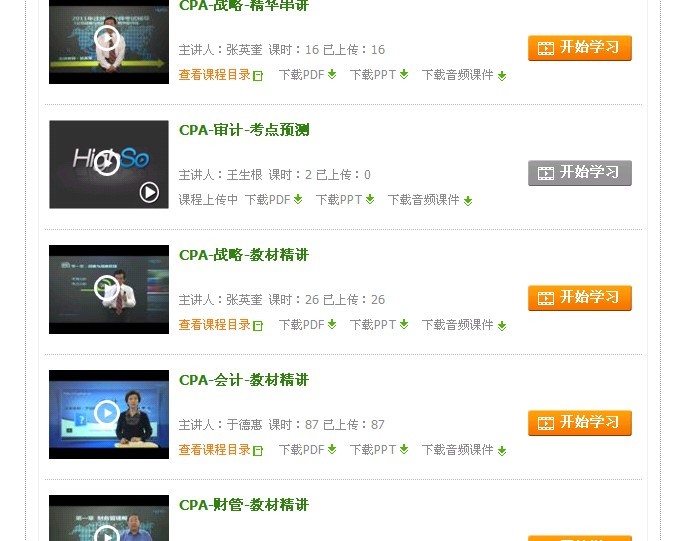
Task: Open course title CPA-审计-考点预测
Action: point(243,130)
